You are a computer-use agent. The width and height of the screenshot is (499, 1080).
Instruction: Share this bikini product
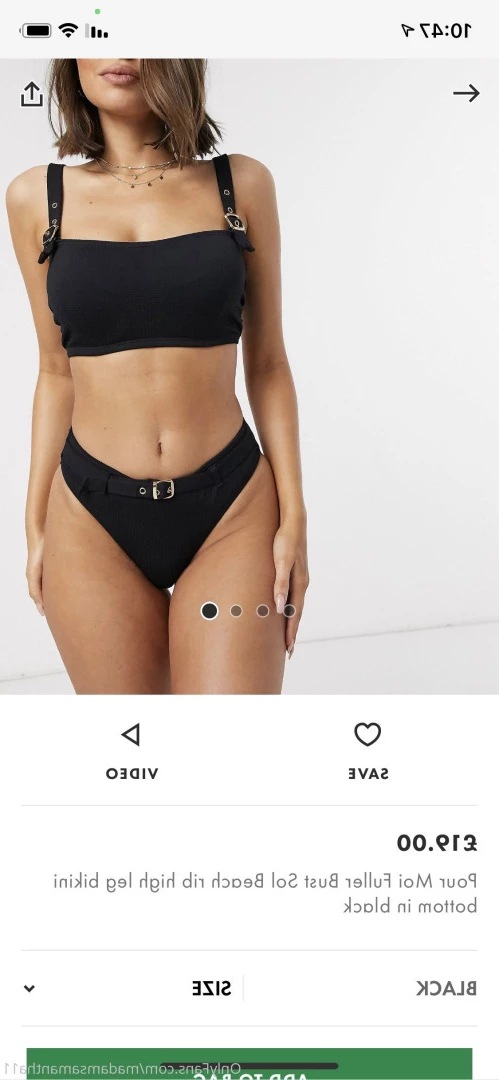coord(32,94)
